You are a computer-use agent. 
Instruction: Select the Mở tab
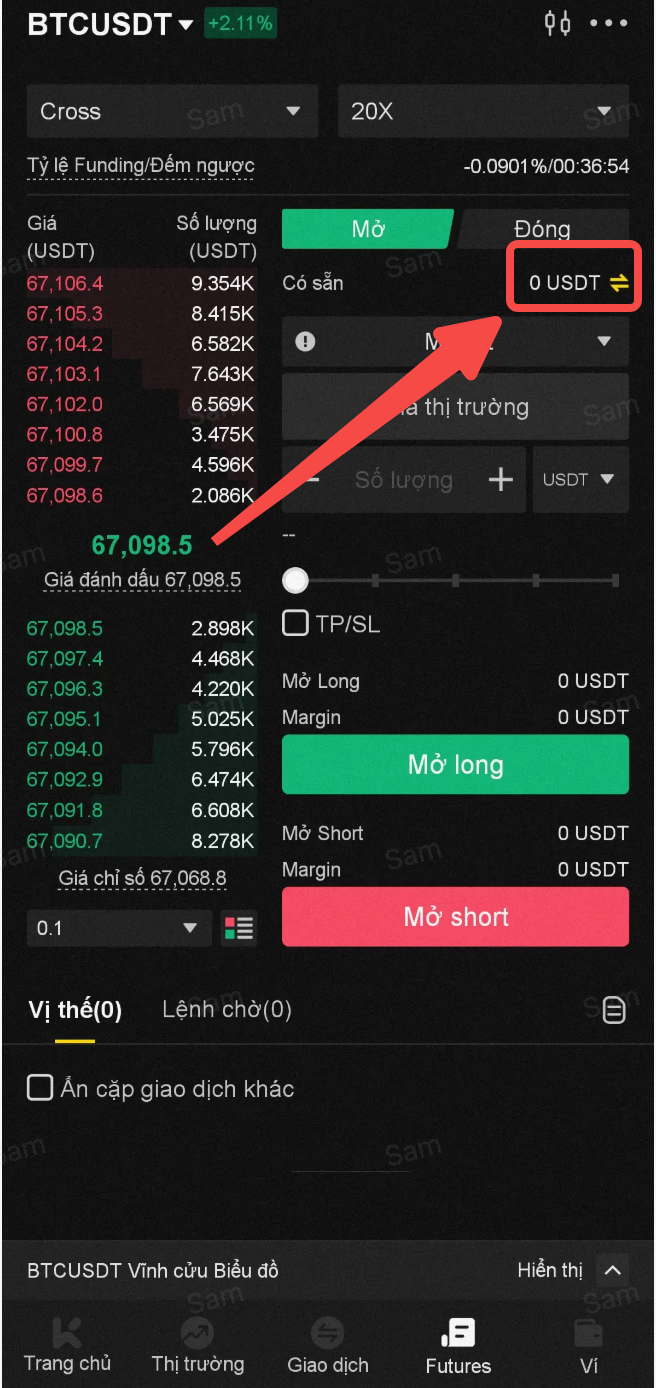(368, 229)
